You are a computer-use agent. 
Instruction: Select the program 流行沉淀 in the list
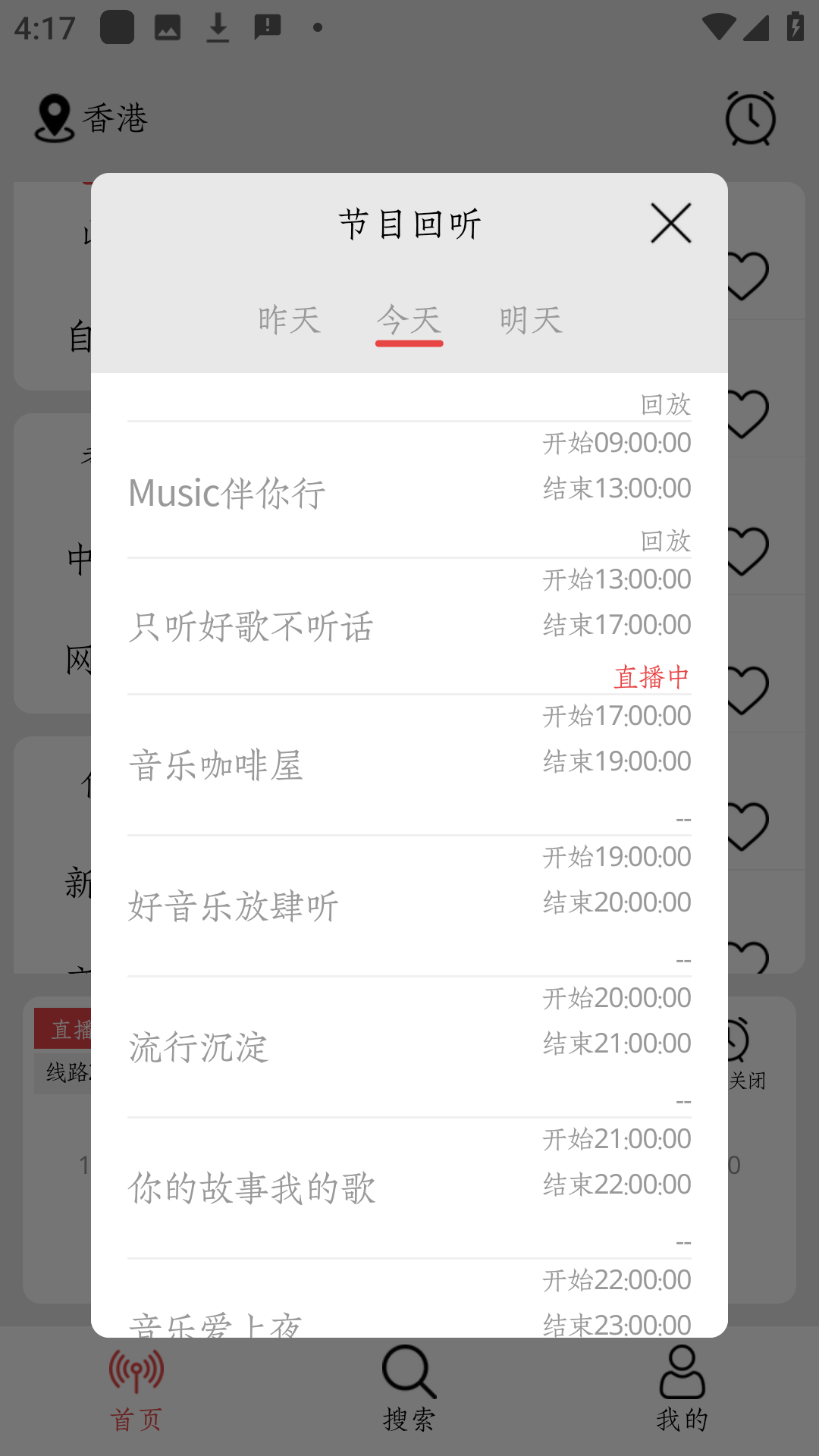click(x=199, y=1047)
